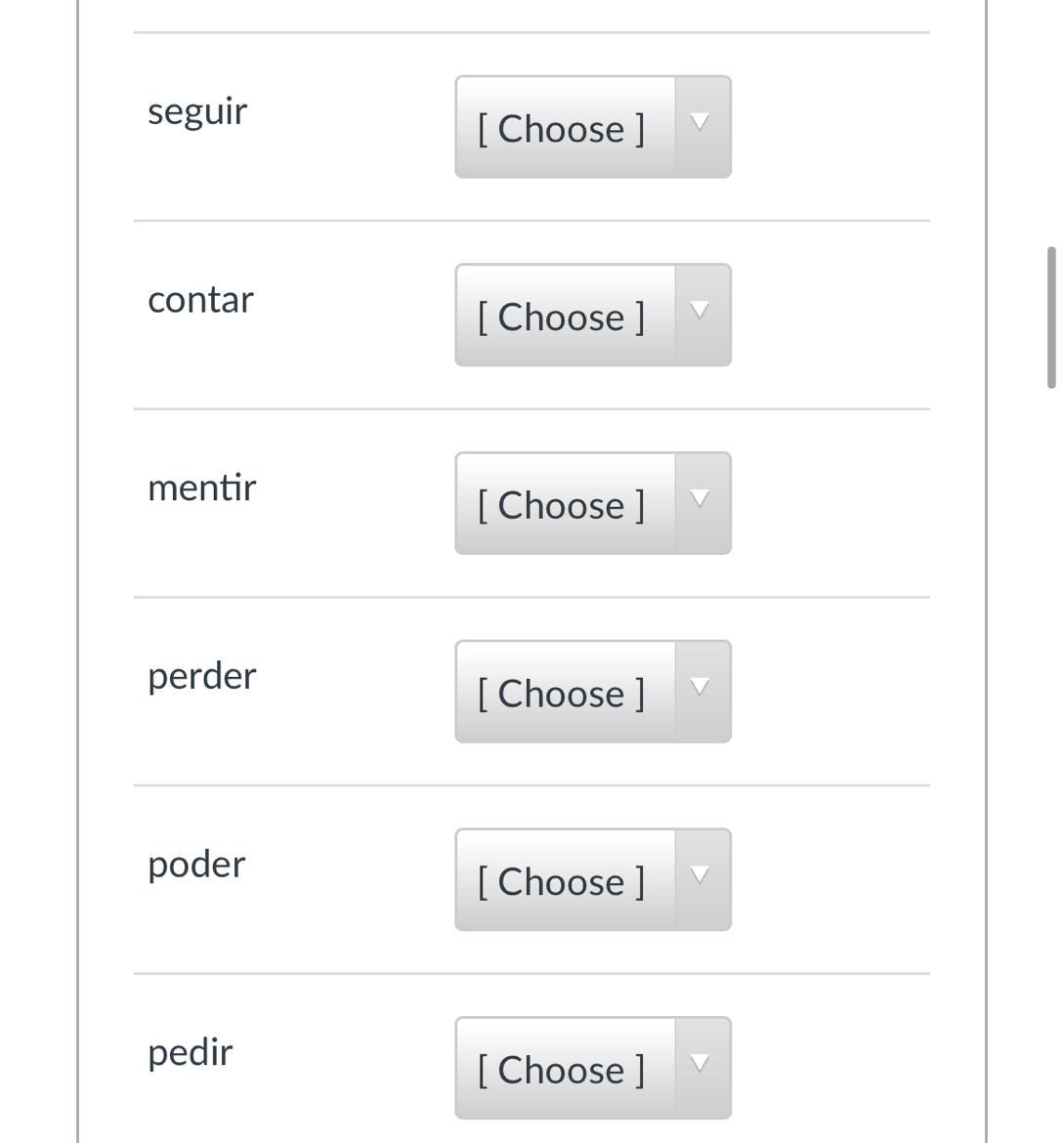Choose an answer for mentir

[592, 504]
